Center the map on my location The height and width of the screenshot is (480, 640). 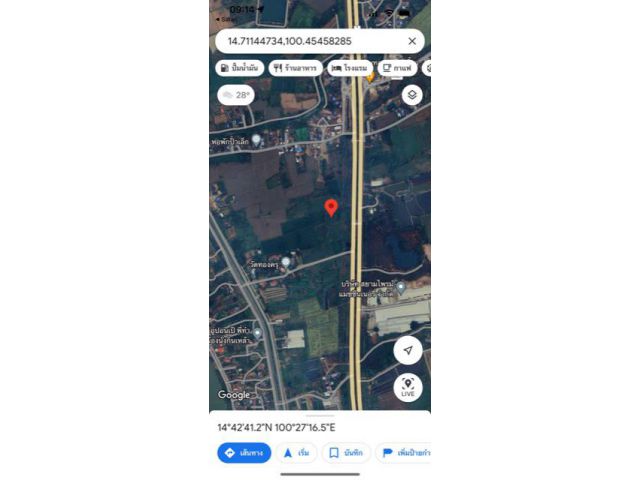(407, 349)
